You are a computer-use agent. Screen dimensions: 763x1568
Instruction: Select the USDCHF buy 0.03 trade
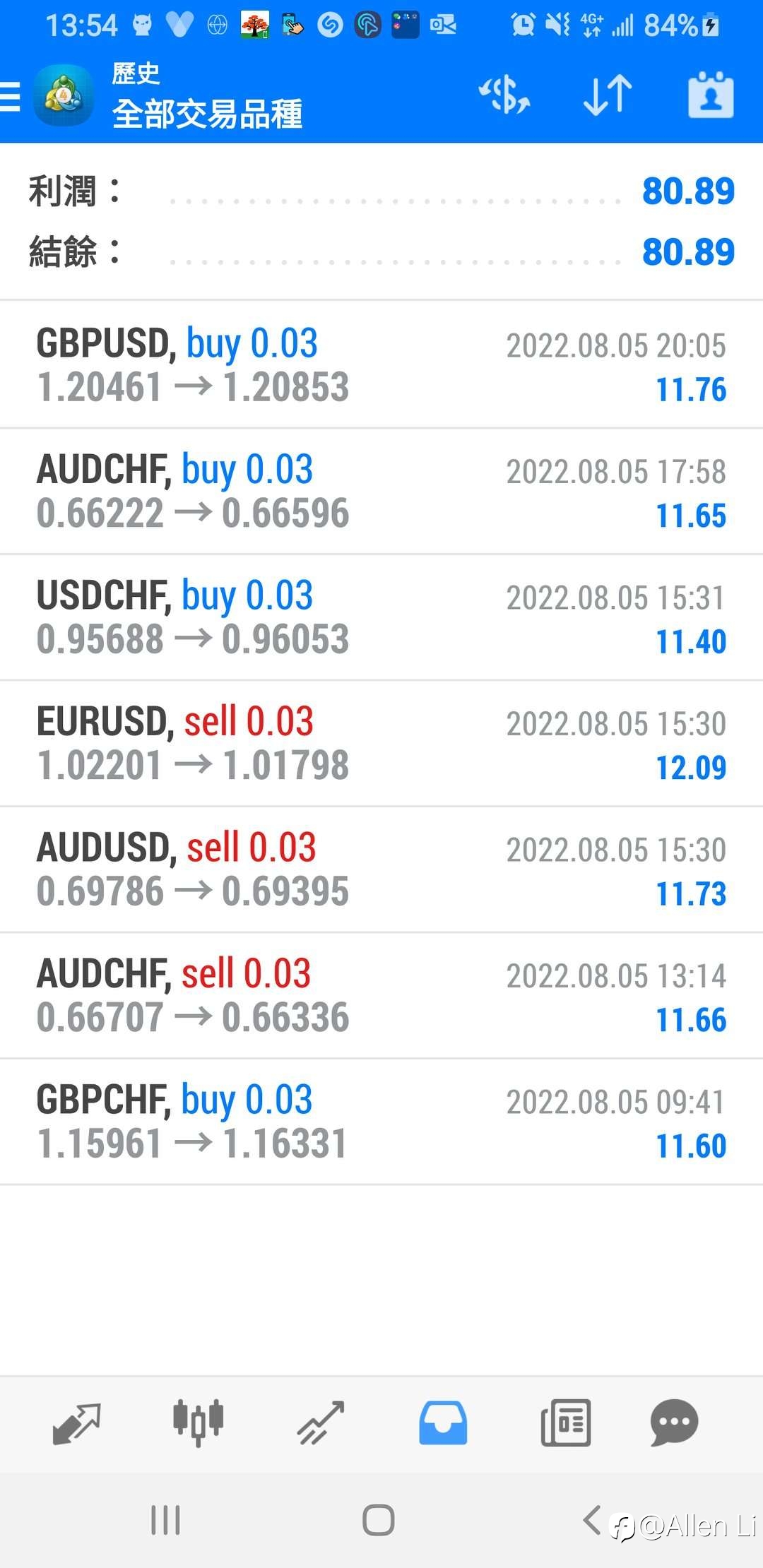click(x=381, y=617)
